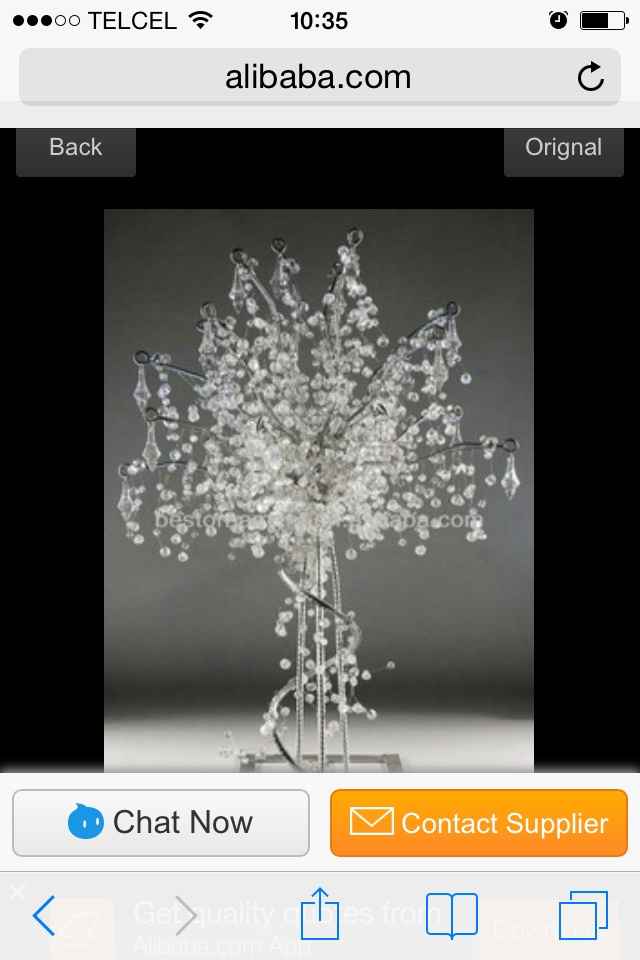640x960 pixels.
Task: Go back in Safari history
Action: coord(44,915)
